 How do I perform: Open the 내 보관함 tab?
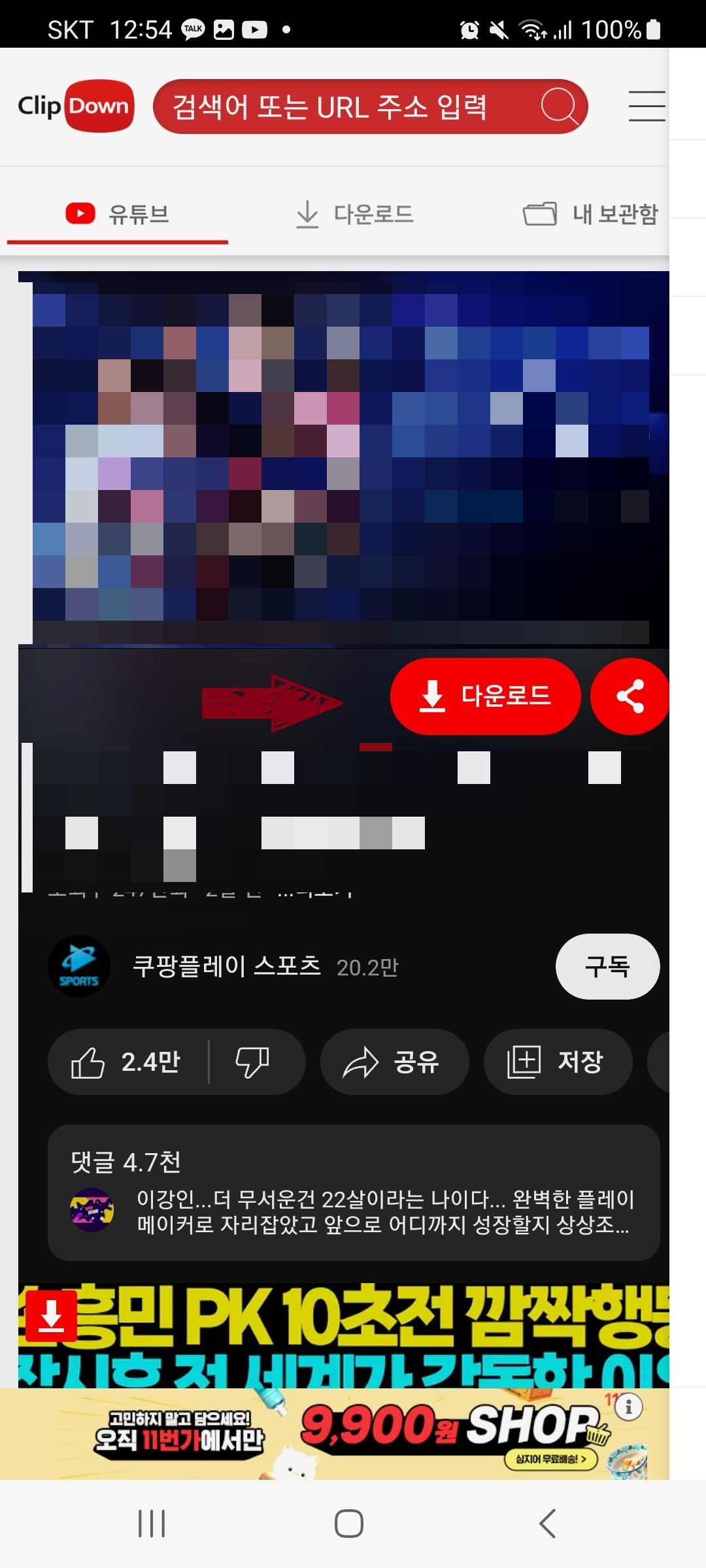tap(592, 214)
